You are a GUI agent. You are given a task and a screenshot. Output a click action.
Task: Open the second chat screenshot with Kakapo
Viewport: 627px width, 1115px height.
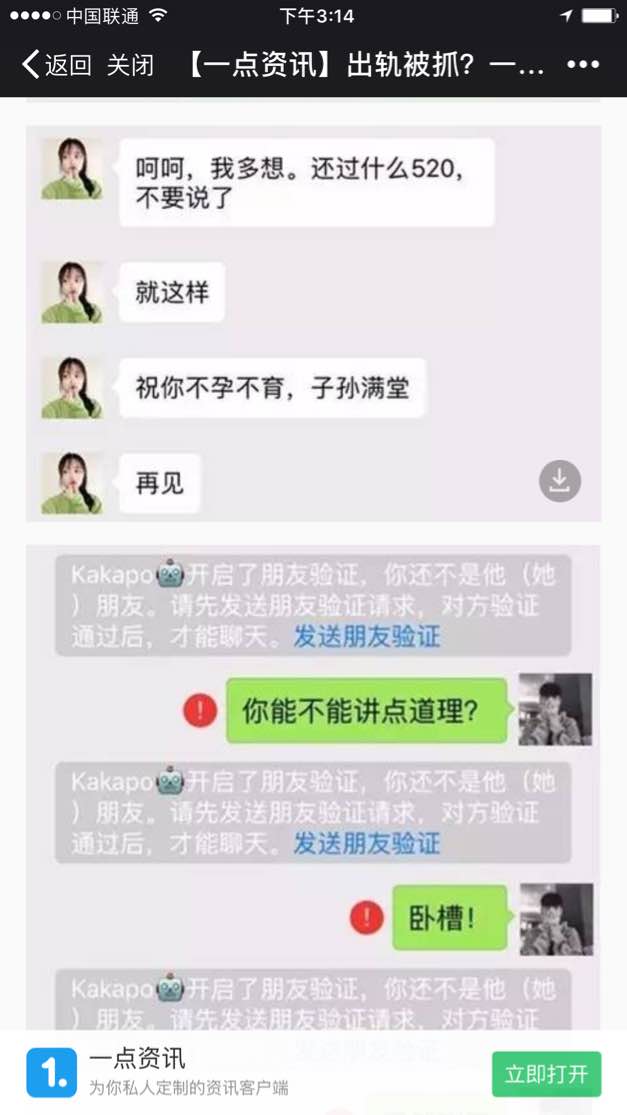point(312,780)
